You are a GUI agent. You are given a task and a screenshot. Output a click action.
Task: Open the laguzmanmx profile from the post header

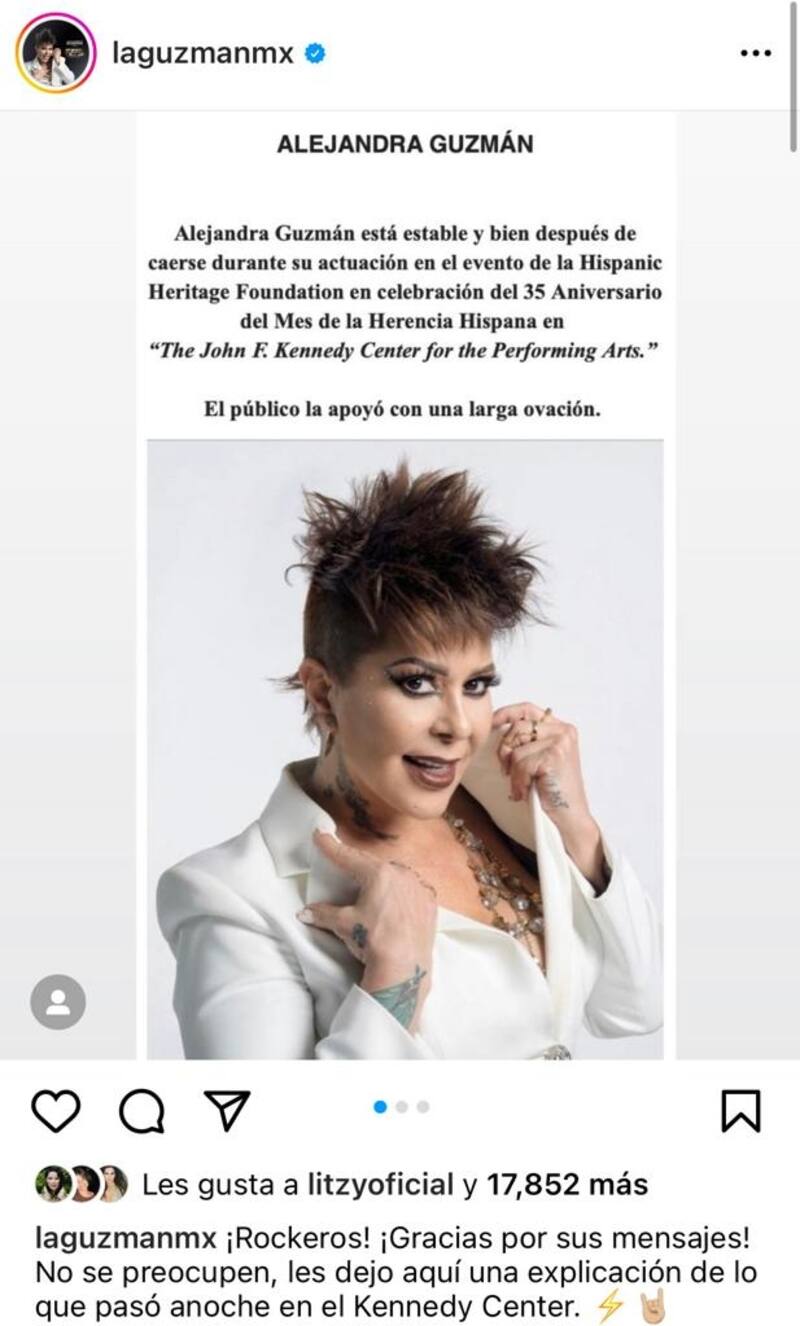[x=203, y=54]
